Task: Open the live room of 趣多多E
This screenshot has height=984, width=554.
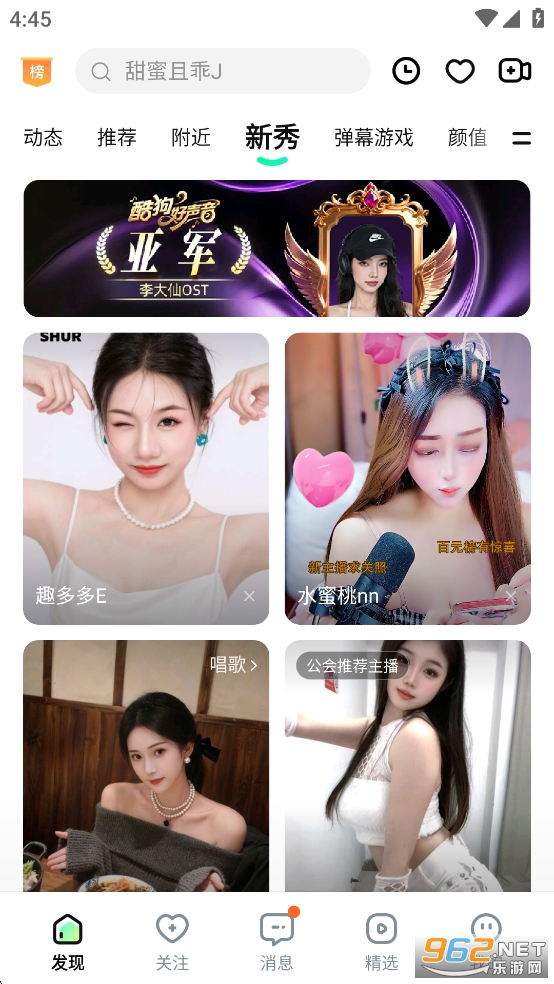Action: coord(146,478)
